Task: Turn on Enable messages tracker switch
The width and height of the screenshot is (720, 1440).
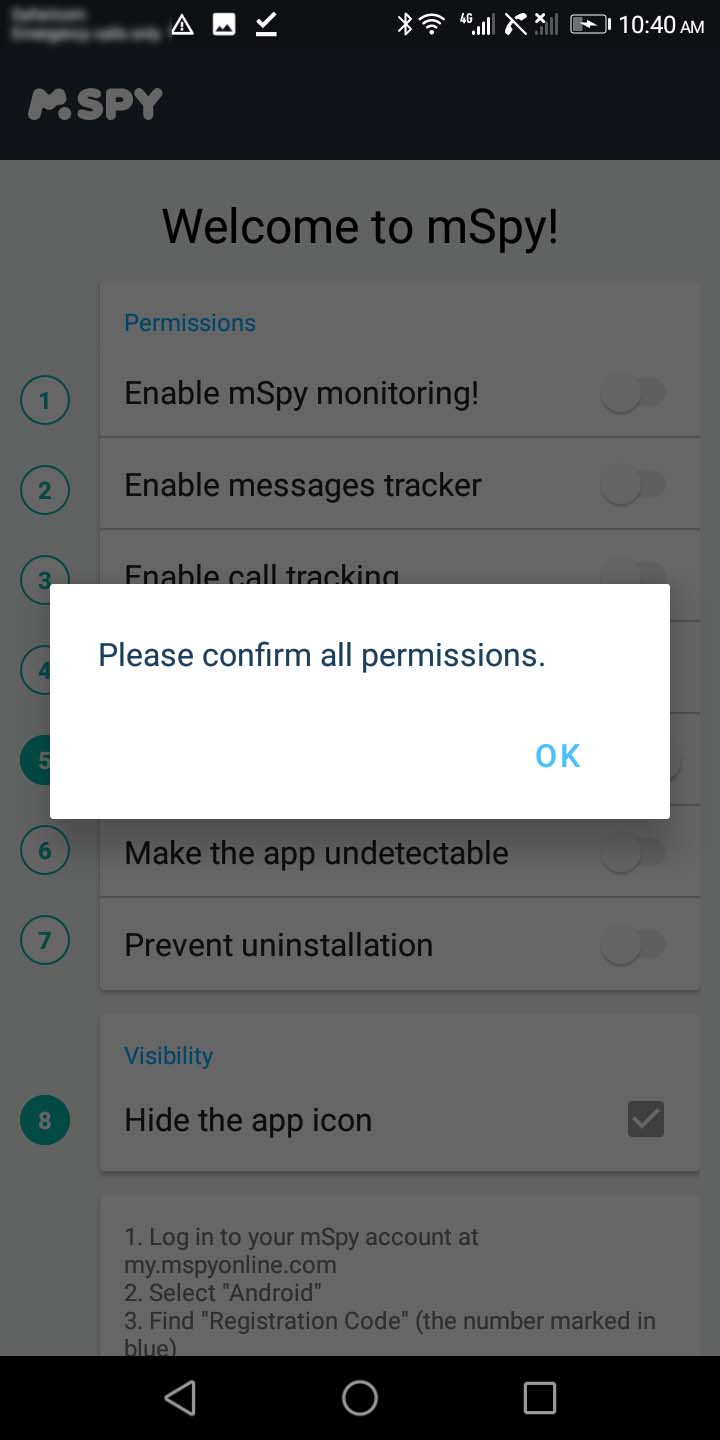Action: (x=633, y=486)
